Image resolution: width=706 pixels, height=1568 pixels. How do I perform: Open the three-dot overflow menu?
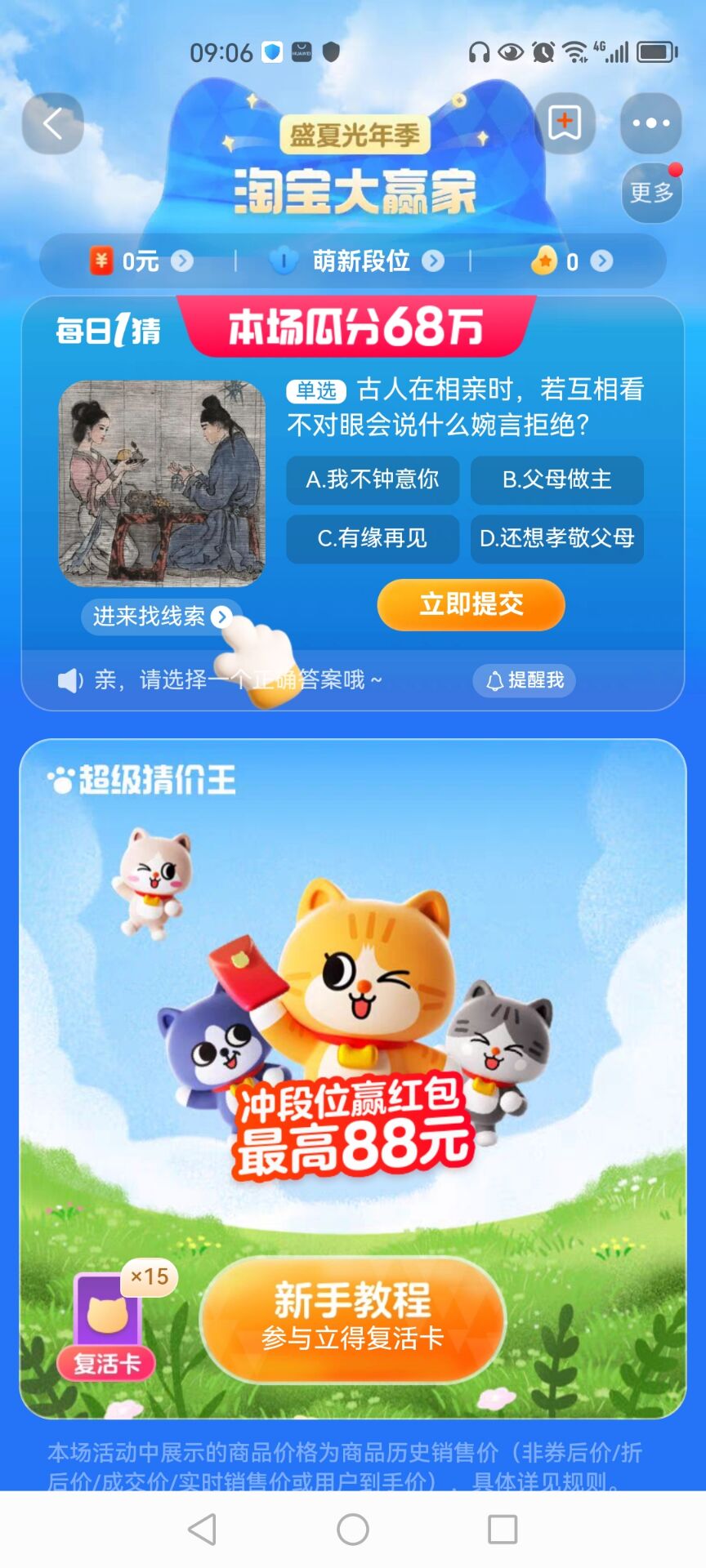pyautogui.click(x=651, y=123)
